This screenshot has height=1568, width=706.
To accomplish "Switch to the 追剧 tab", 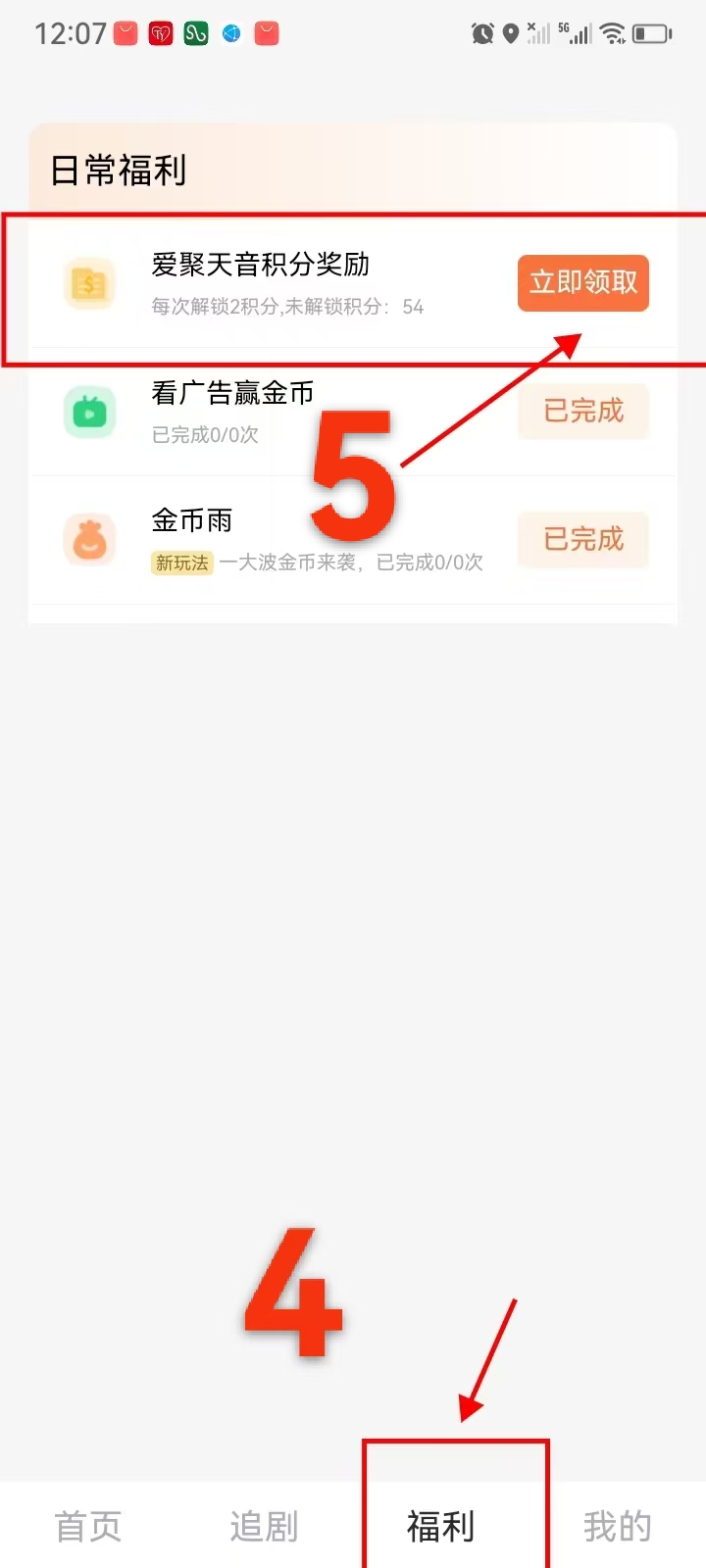I will (264, 1526).
